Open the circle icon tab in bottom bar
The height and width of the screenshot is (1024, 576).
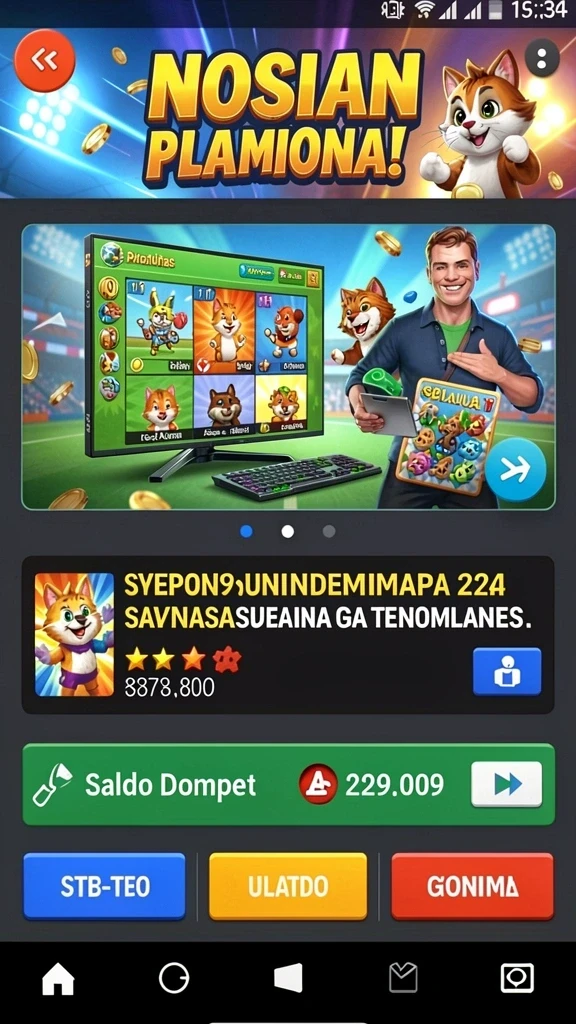pos(174,979)
